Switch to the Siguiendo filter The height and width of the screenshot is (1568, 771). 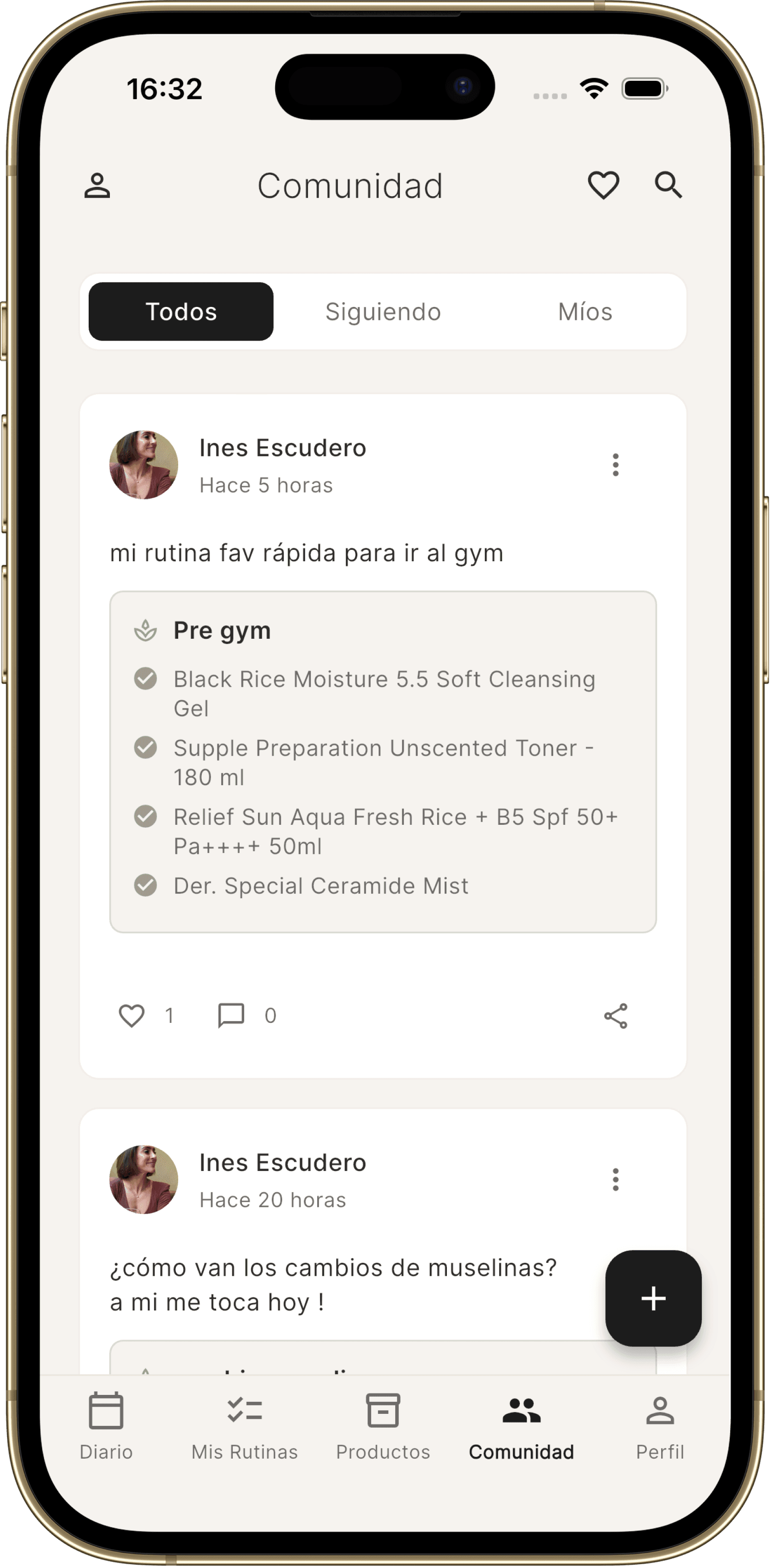[x=383, y=312]
